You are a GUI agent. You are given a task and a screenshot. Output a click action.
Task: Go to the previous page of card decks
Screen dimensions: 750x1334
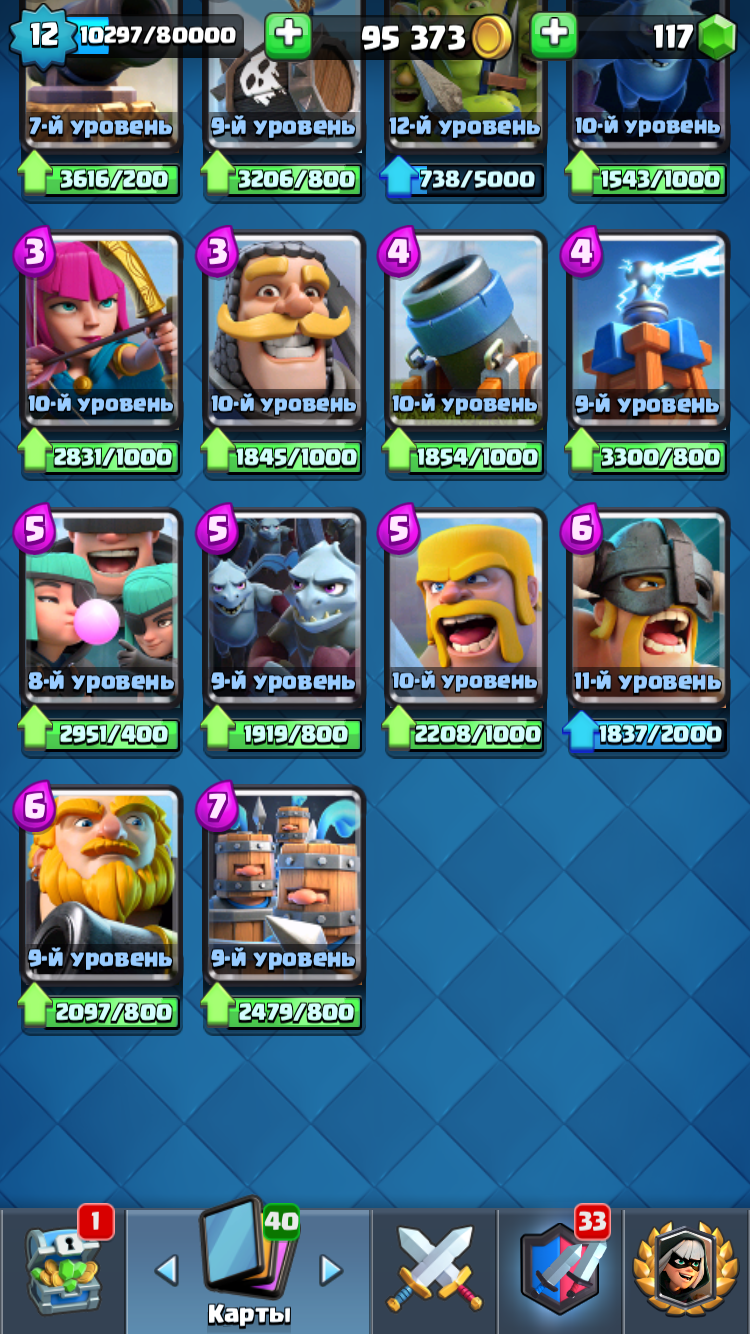[166, 1270]
